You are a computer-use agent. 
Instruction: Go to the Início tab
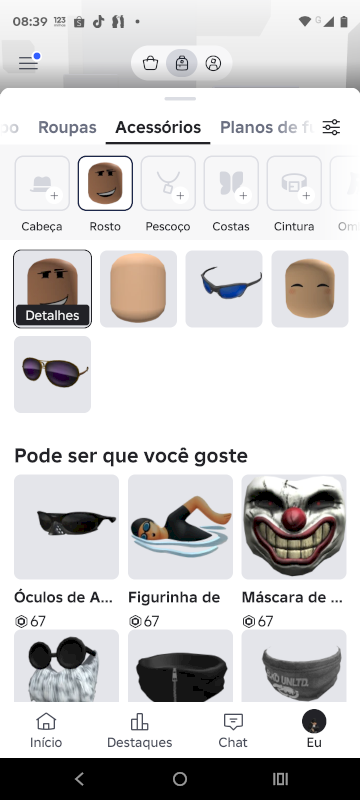(46, 731)
